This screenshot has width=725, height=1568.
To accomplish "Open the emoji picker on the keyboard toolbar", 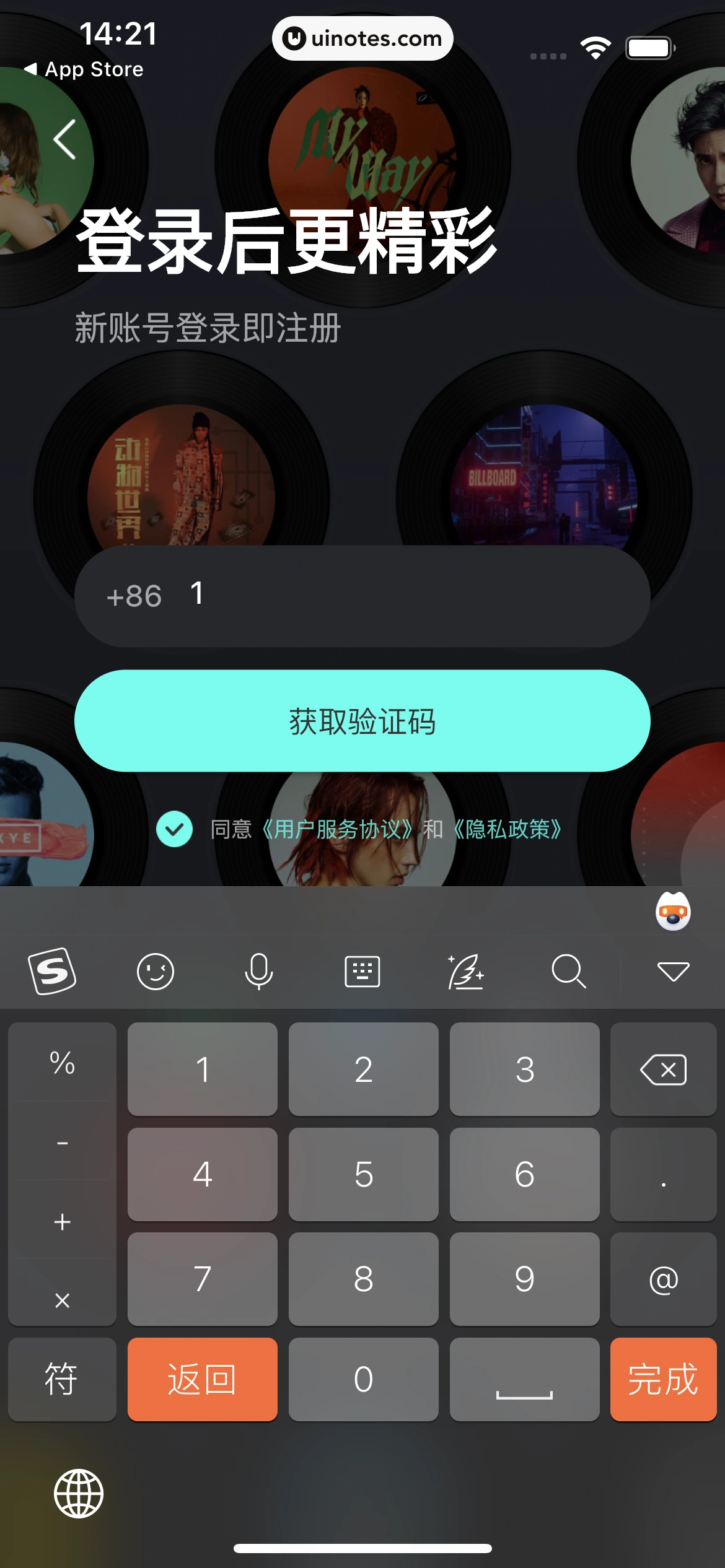I will pyautogui.click(x=156, y=972).
